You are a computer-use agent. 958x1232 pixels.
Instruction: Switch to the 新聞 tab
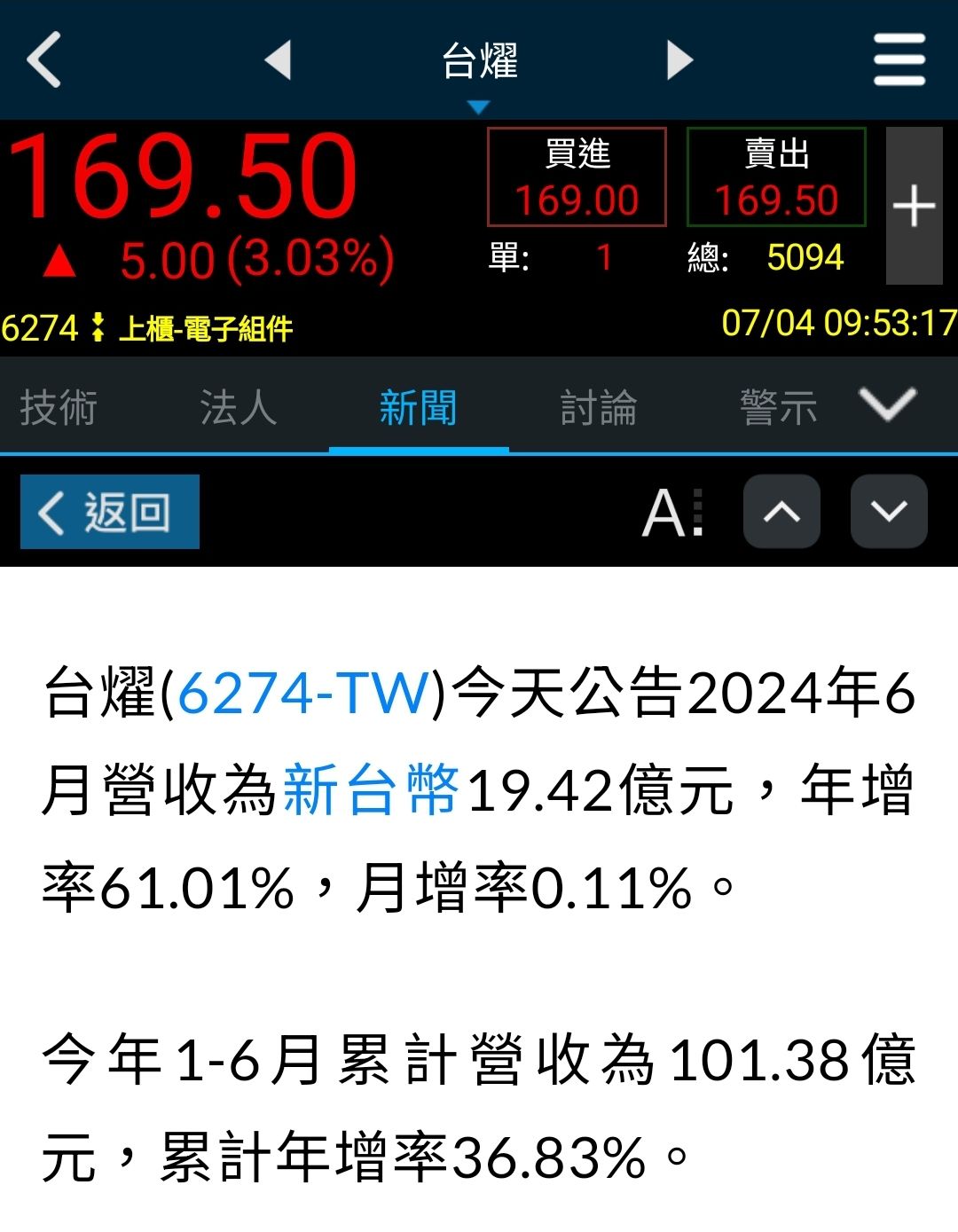click(417, 406)
